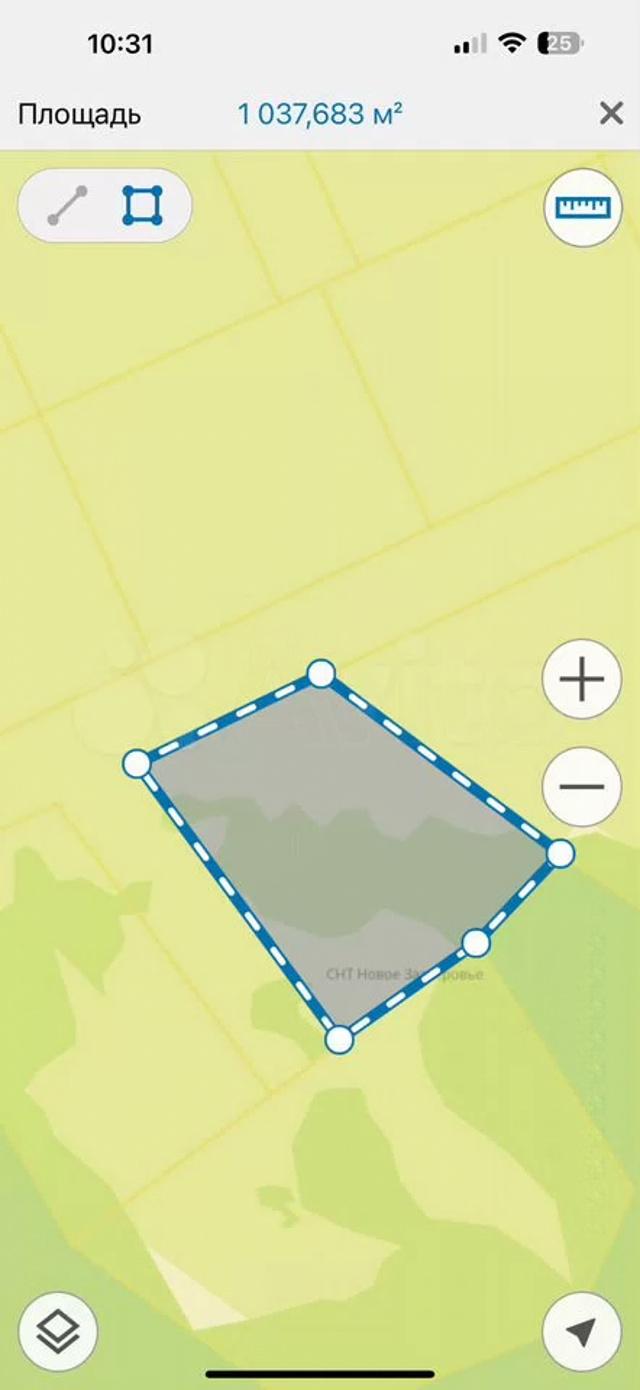
Task: Open the map layers selector
Action: (x=58, y=1331)
